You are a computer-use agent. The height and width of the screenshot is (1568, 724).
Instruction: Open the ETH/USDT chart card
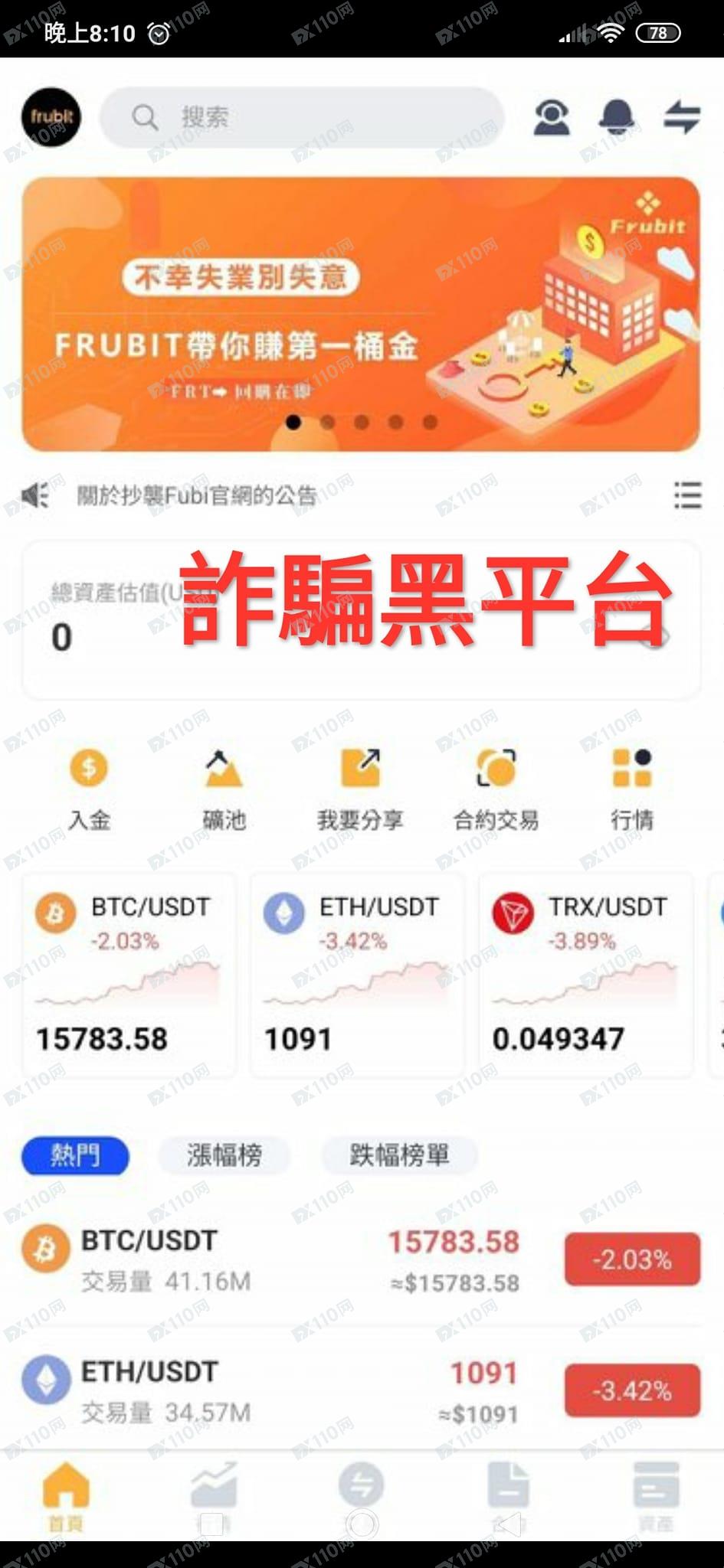pyautogui.click(x=357, y=974)
